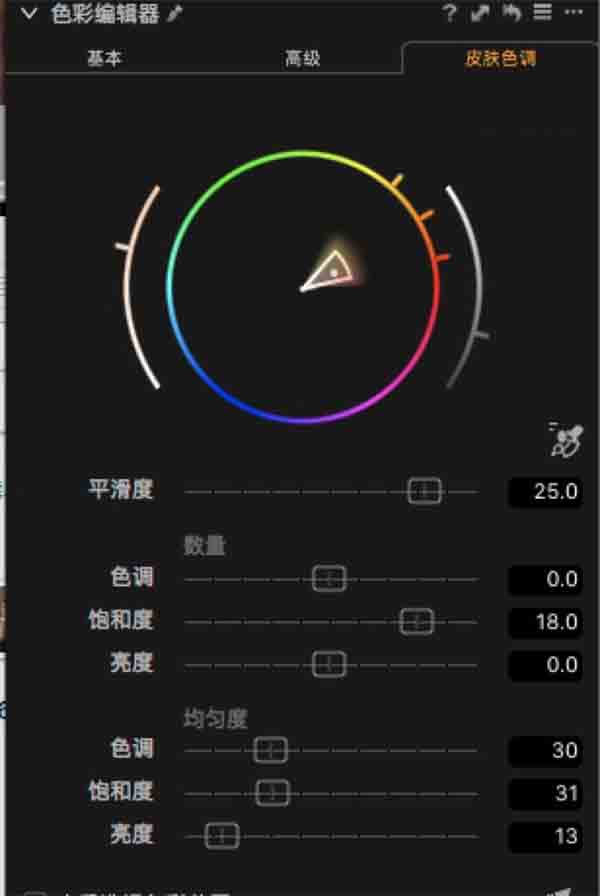Tap the selected color point in wheel
The height and width of the screenshot is (896, 600).
click(x=333, y=271)
